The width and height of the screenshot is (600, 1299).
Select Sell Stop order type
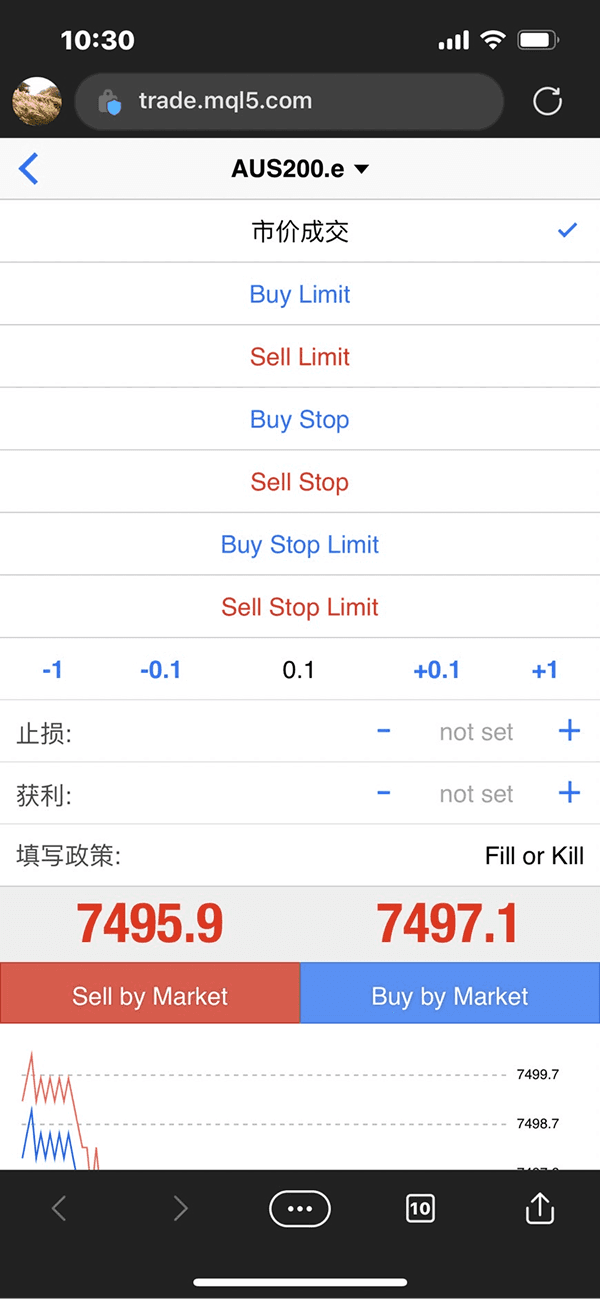click(300, 482)
